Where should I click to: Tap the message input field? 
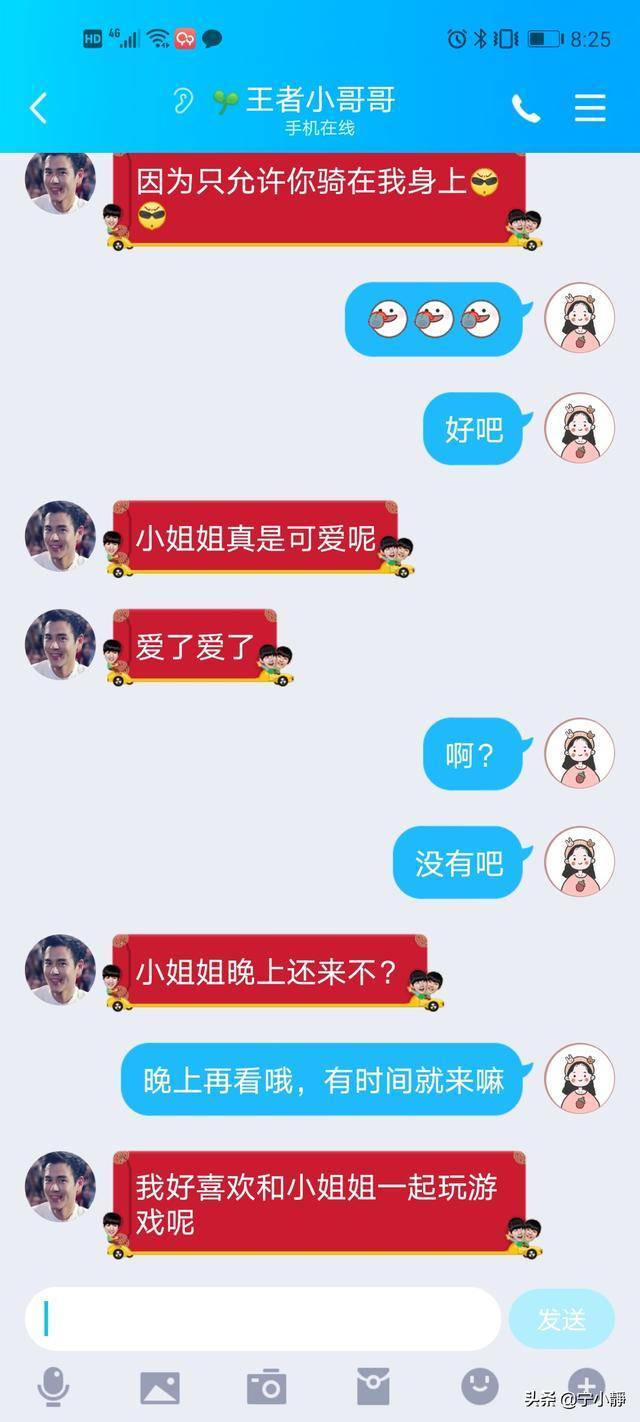pos(263,1319)
